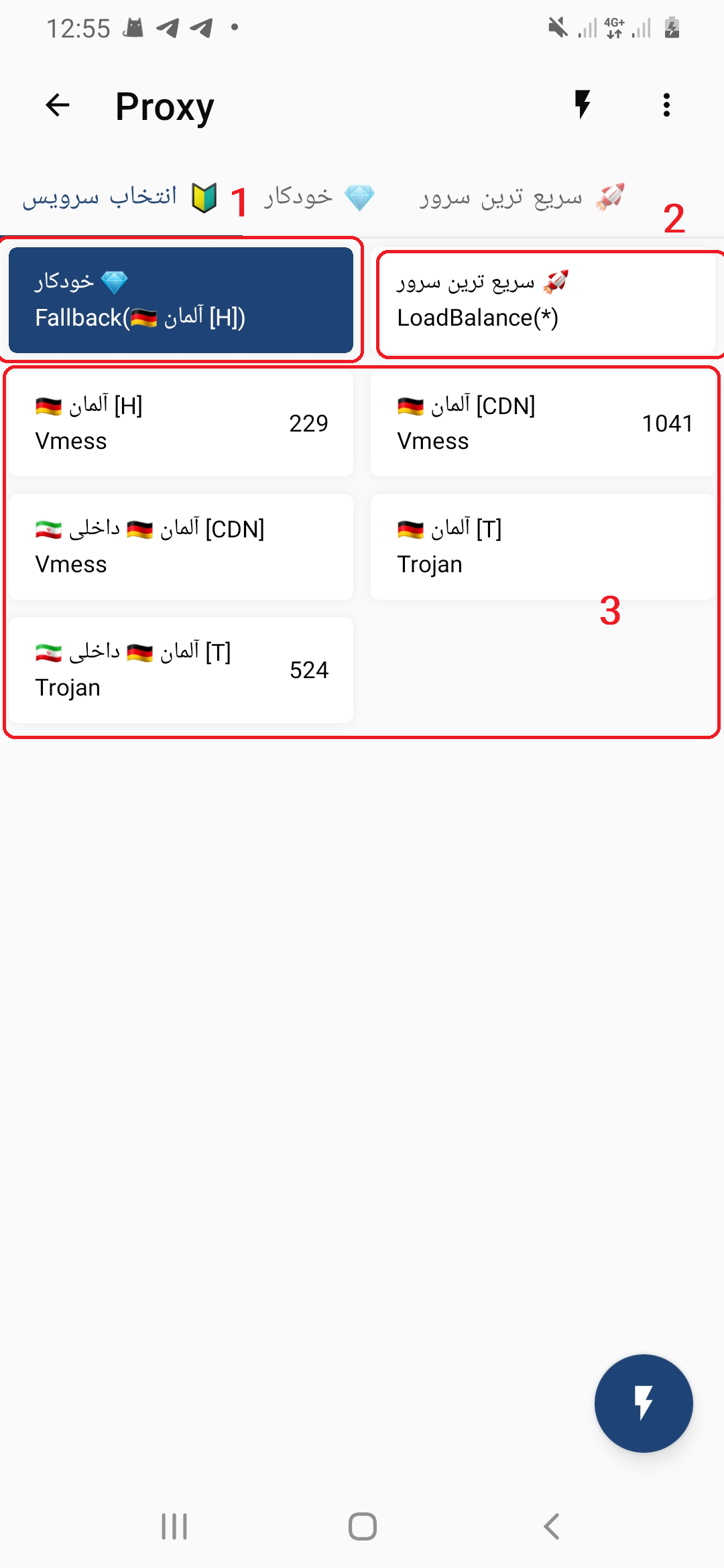Select آلمان [H] Vmess with delay 229

181,423
